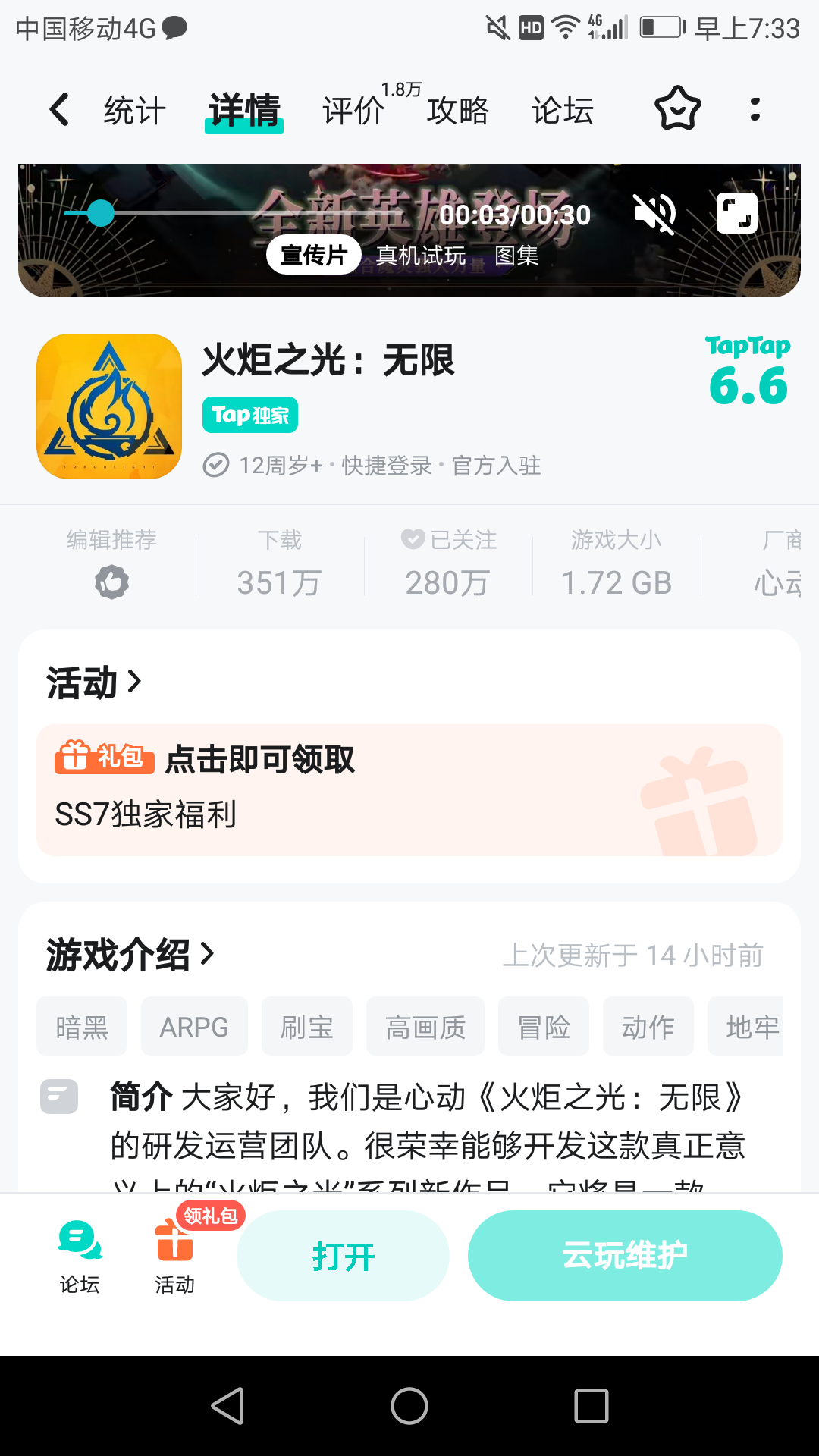Viewport: 819px width, 1456px height.
Task: Open the more options menu icon
Action: coord(755,109)
